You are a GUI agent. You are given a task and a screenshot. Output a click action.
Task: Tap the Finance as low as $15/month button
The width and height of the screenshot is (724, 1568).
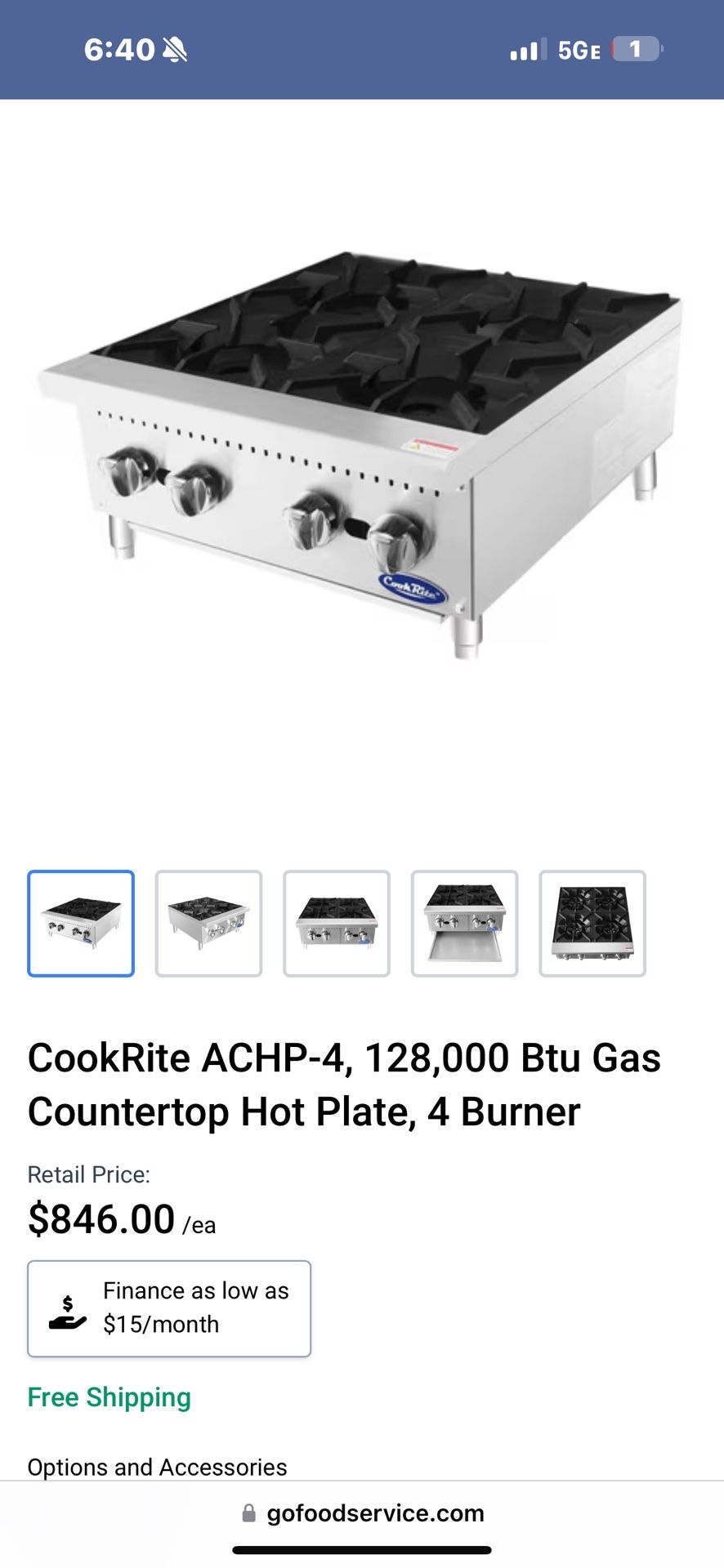[169, 1307]
